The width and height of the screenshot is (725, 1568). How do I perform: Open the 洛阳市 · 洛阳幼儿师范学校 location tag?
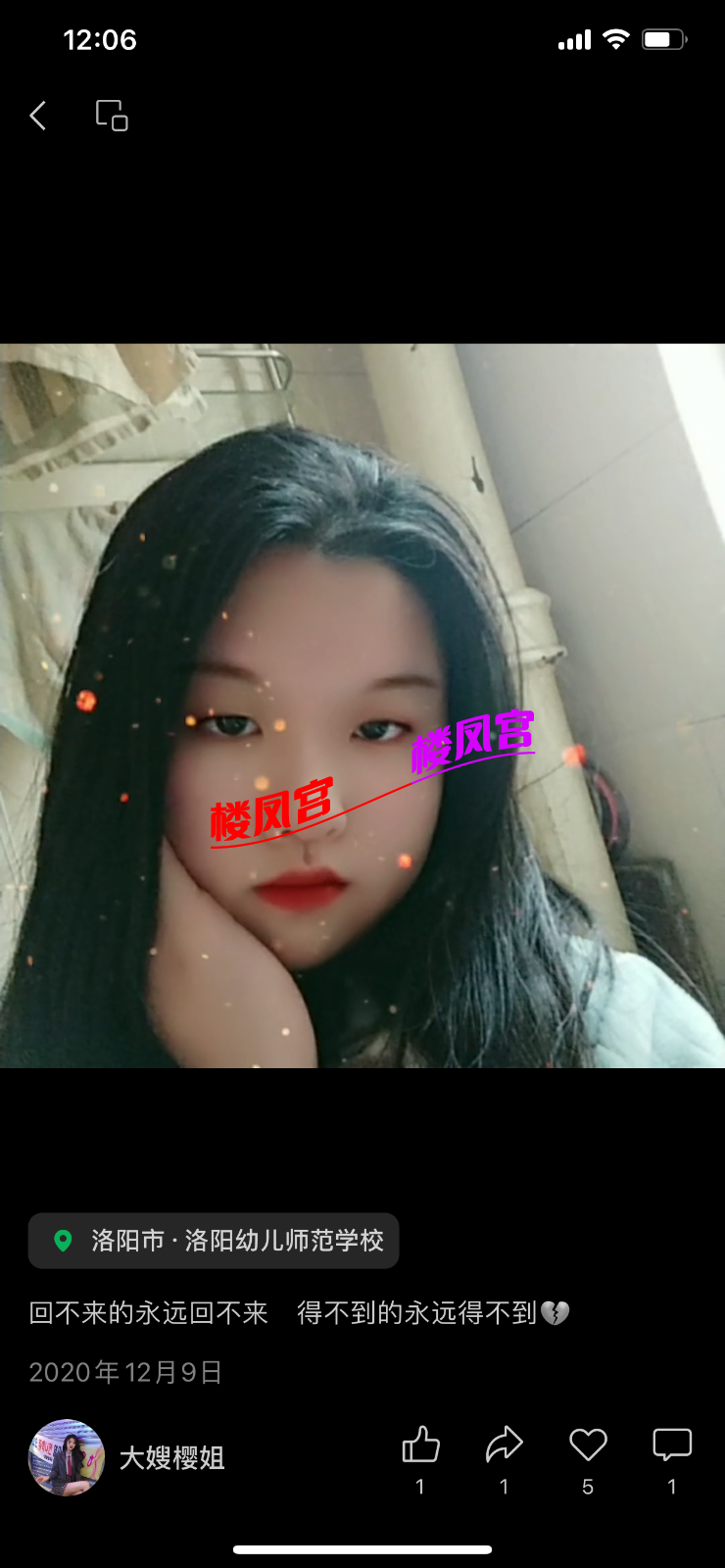[x=214, y=1241]
